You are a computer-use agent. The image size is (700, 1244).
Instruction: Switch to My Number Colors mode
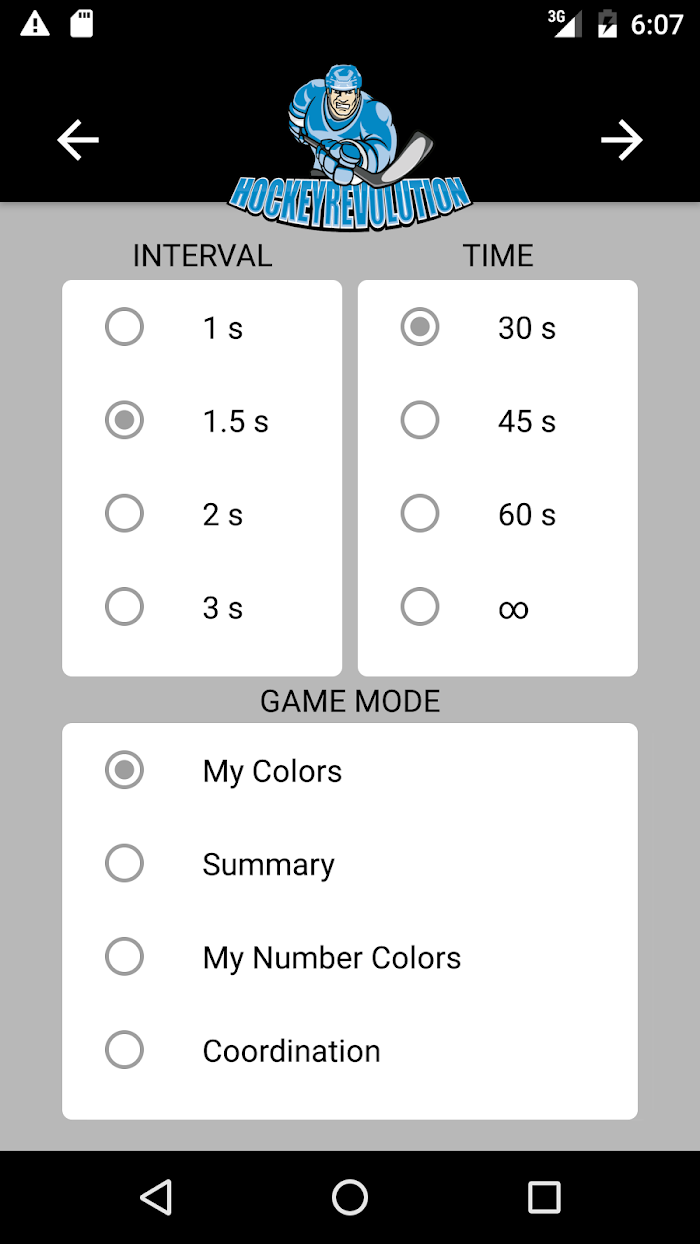[x=350, y=956]
